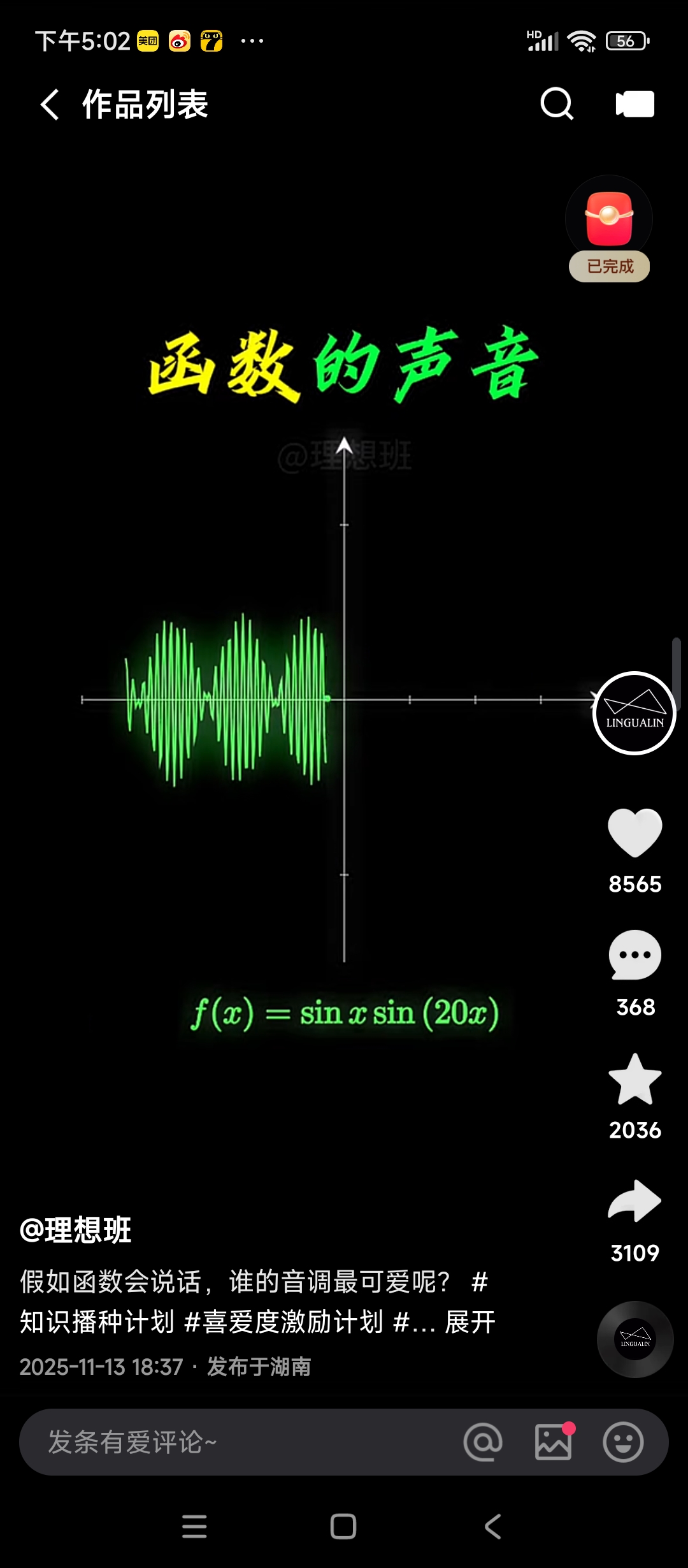Mention someone with the @ icon
Viewport: 688px width, 1568px height.
[483, 1442]
